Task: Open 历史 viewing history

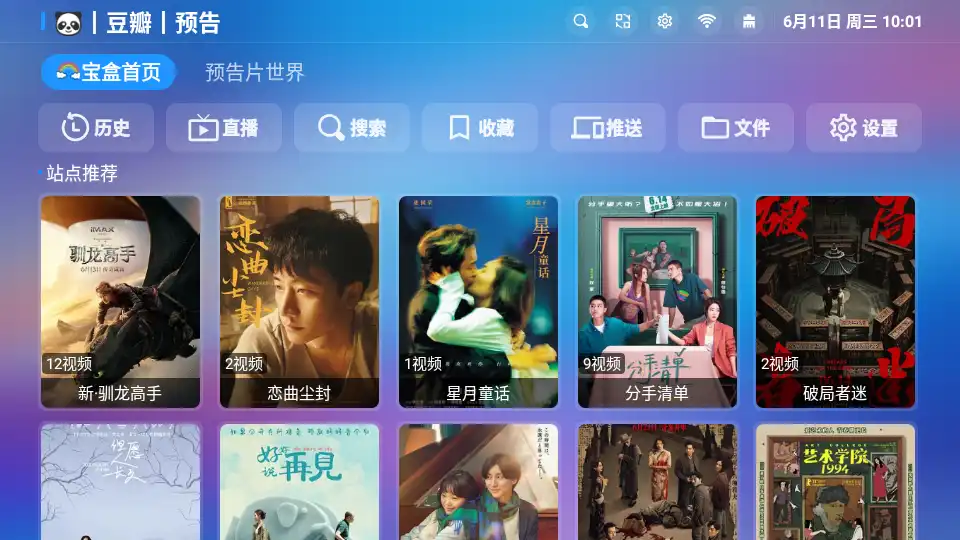Action: pos(96,128)
